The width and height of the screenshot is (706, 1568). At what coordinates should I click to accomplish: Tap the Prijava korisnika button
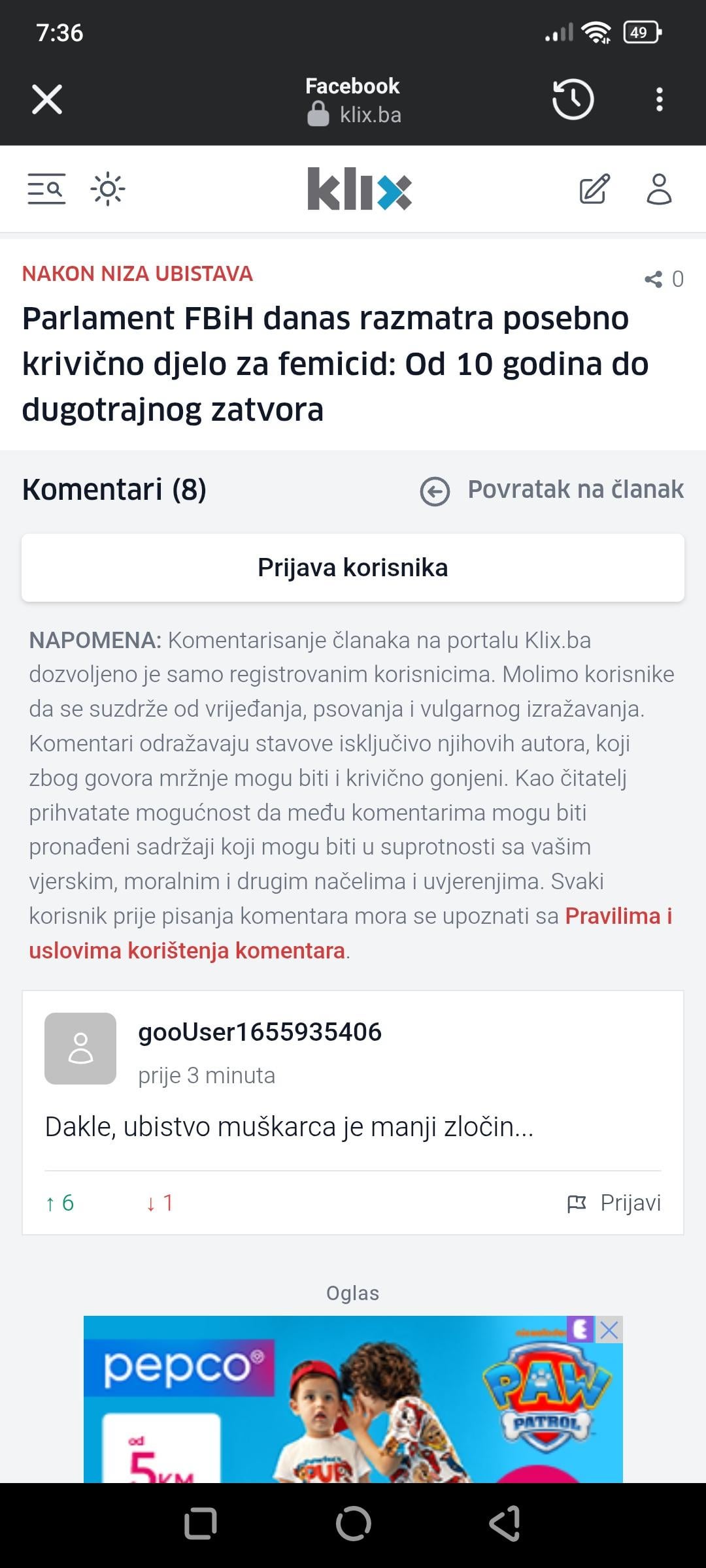[353, 568]
